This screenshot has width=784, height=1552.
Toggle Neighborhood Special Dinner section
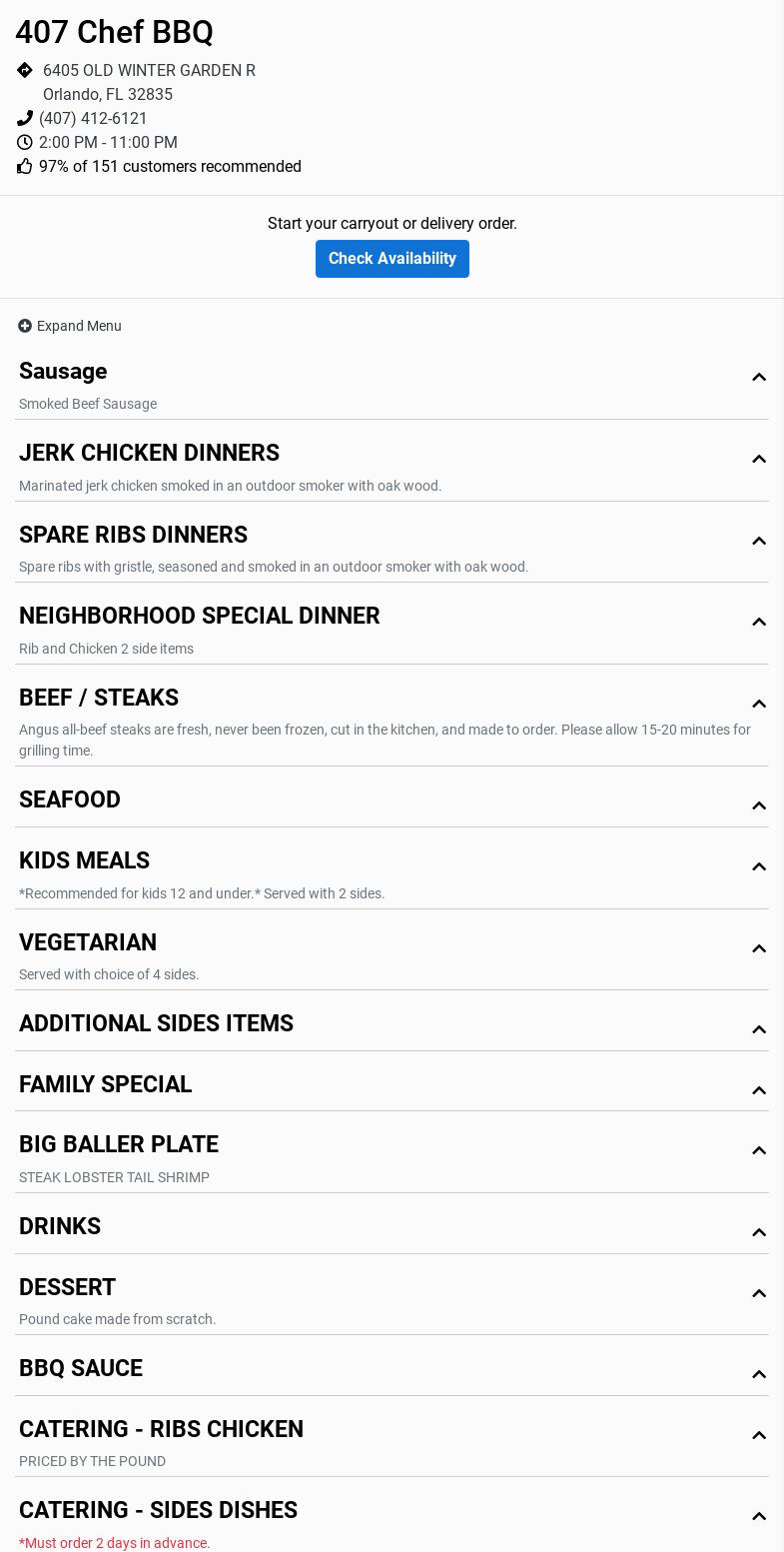(758, 622)
